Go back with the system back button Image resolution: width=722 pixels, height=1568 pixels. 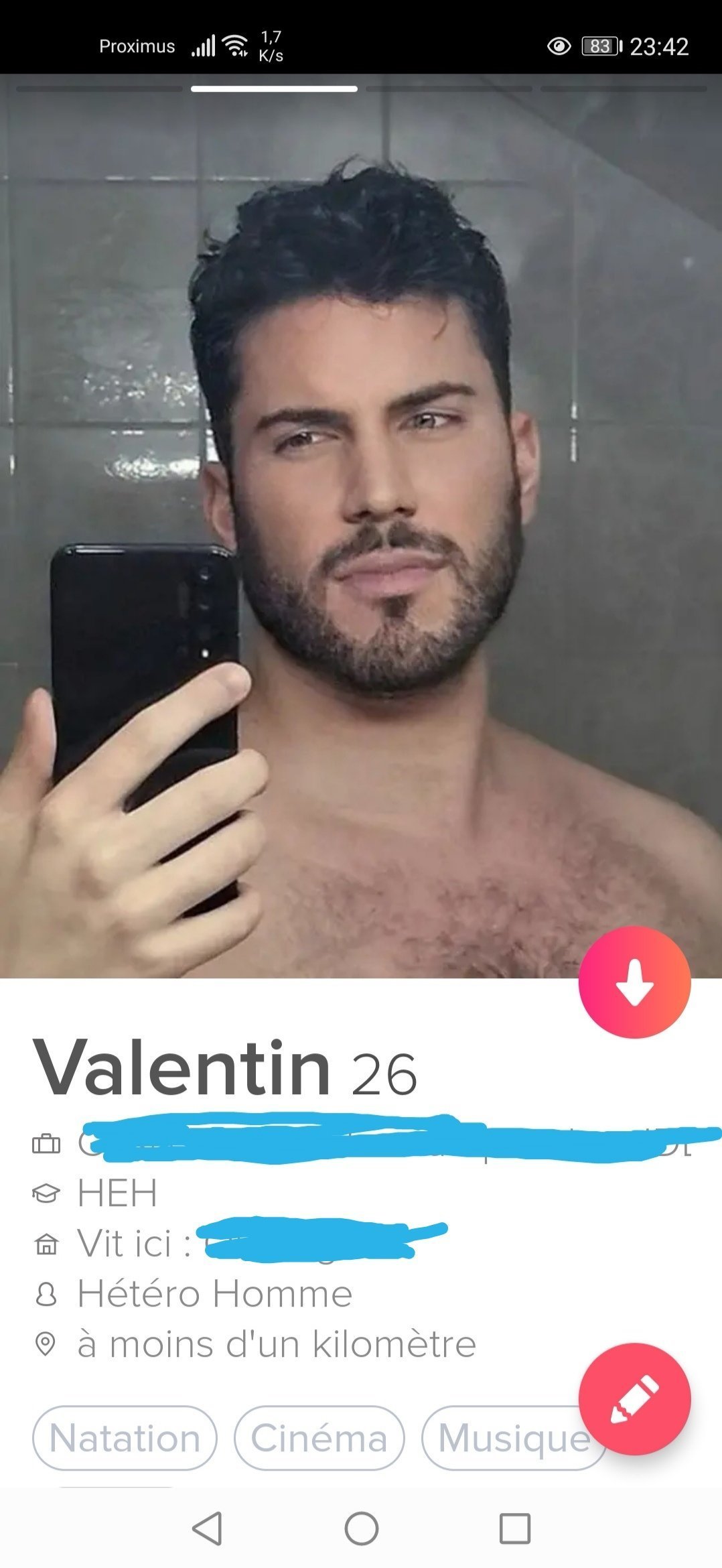(x=207, y=1528)
